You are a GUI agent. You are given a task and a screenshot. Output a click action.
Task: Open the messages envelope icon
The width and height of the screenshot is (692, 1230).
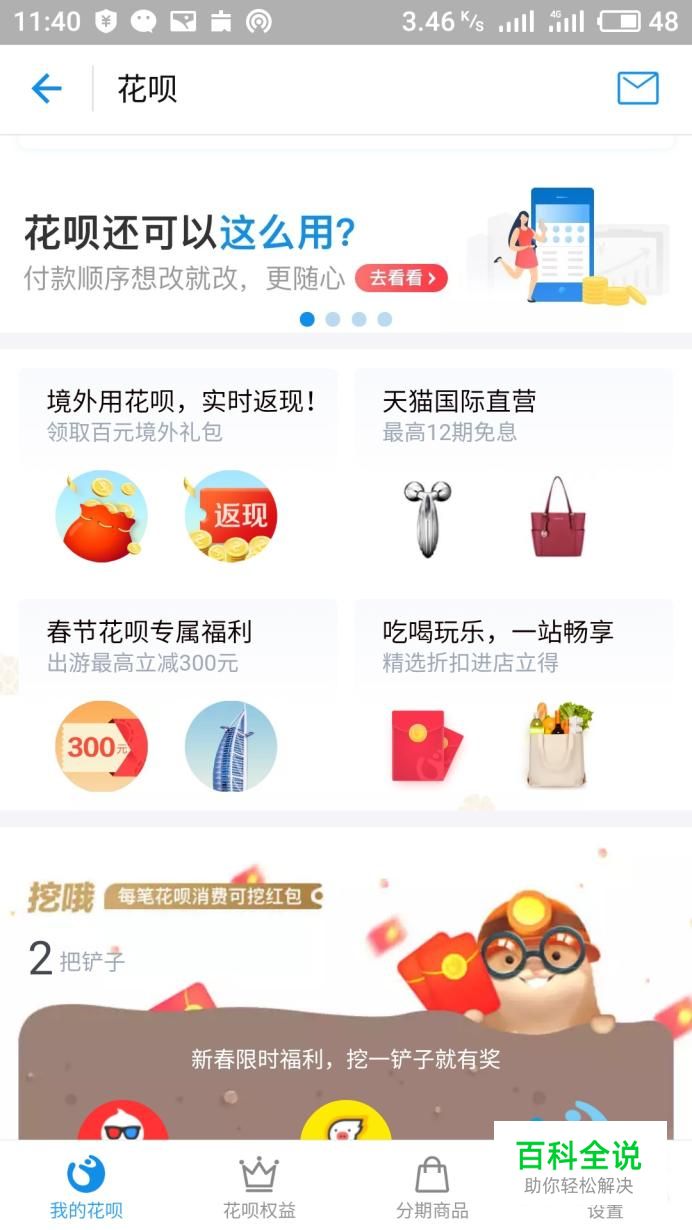point(637,89)
